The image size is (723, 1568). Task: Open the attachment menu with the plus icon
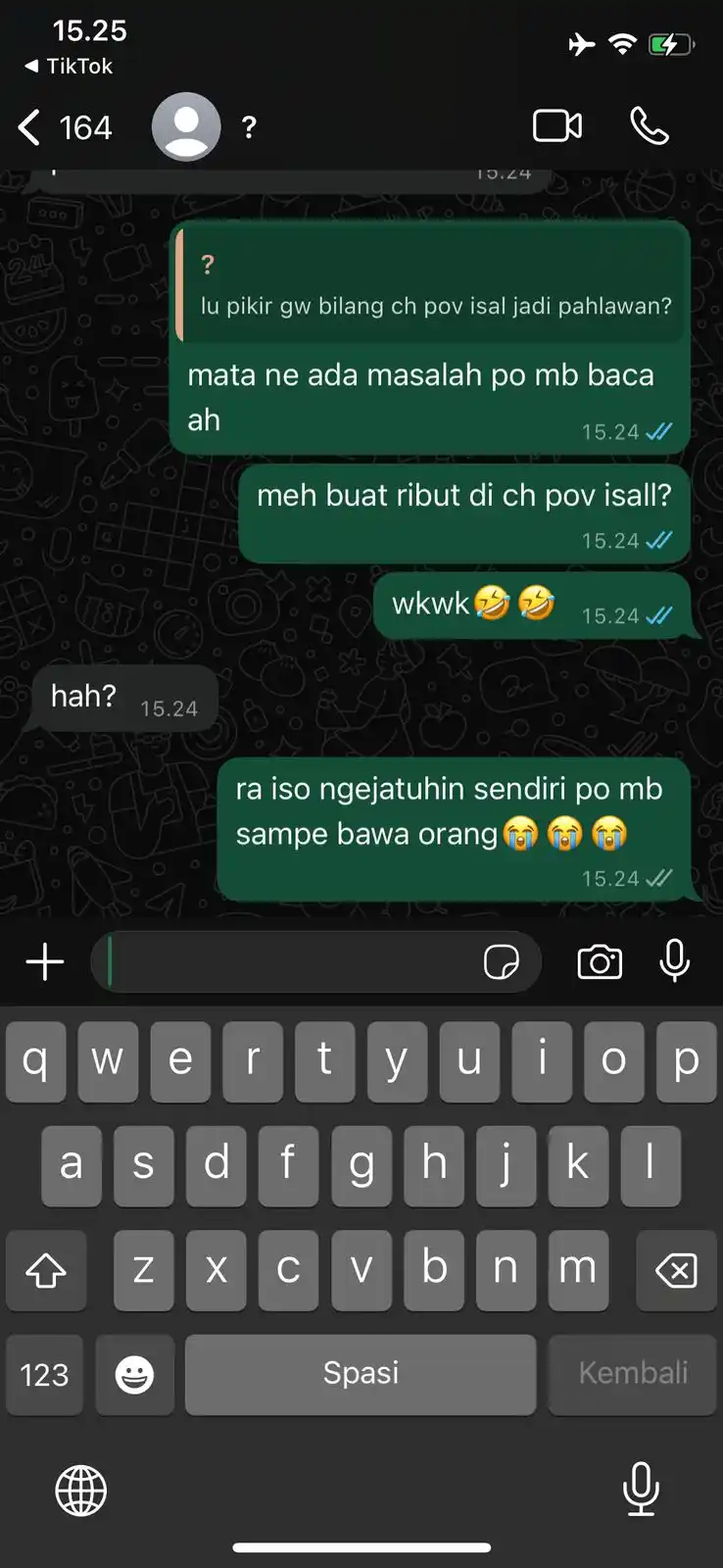click(x=43, y=962)
